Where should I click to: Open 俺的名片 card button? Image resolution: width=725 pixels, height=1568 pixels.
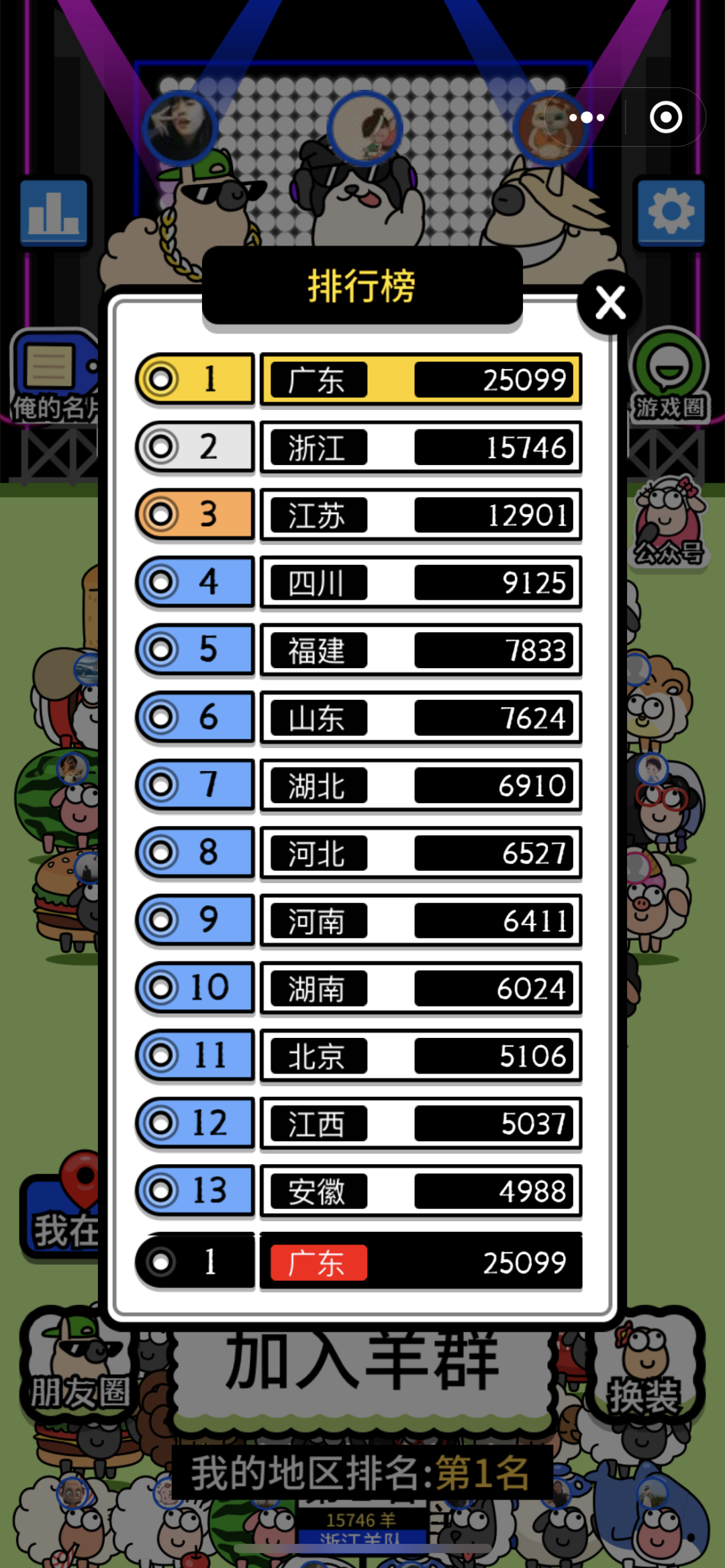point(54,376)
